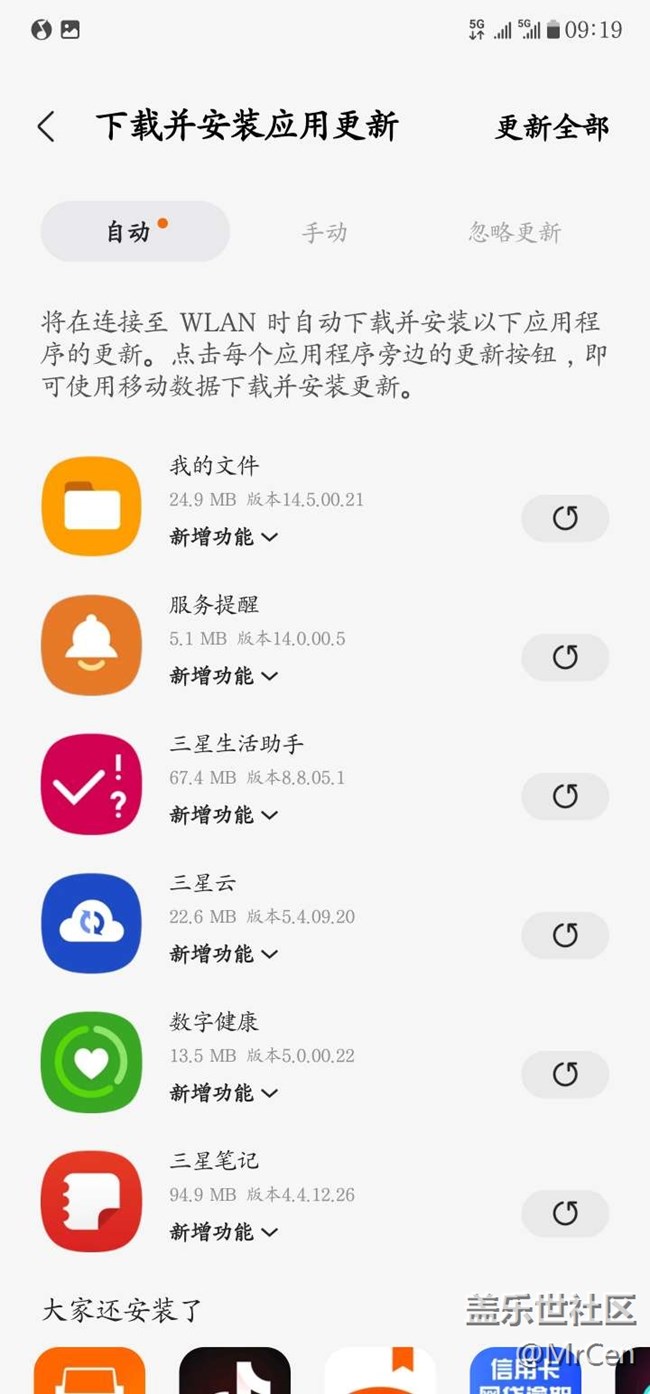The width and height of the screenshot is (650, 1394).
Task: Go back from the app updates page
Action: coord(46,127)
